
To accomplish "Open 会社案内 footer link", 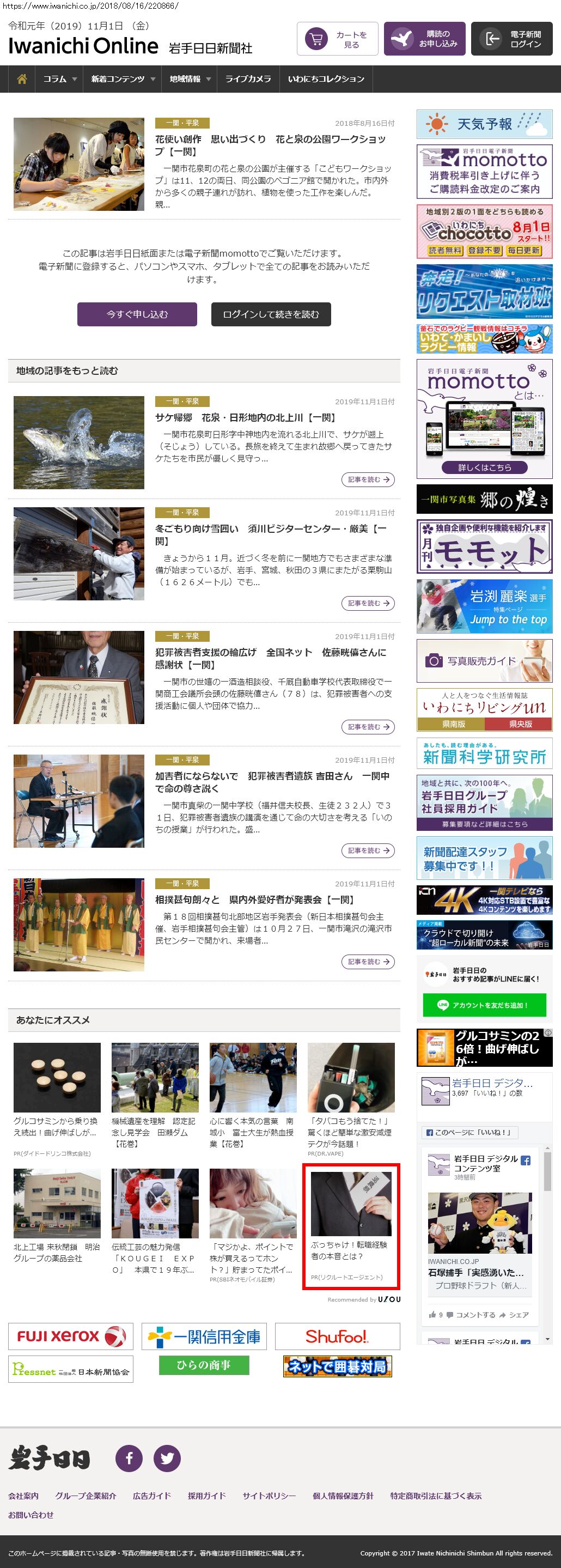I will tap(23, 1496).
